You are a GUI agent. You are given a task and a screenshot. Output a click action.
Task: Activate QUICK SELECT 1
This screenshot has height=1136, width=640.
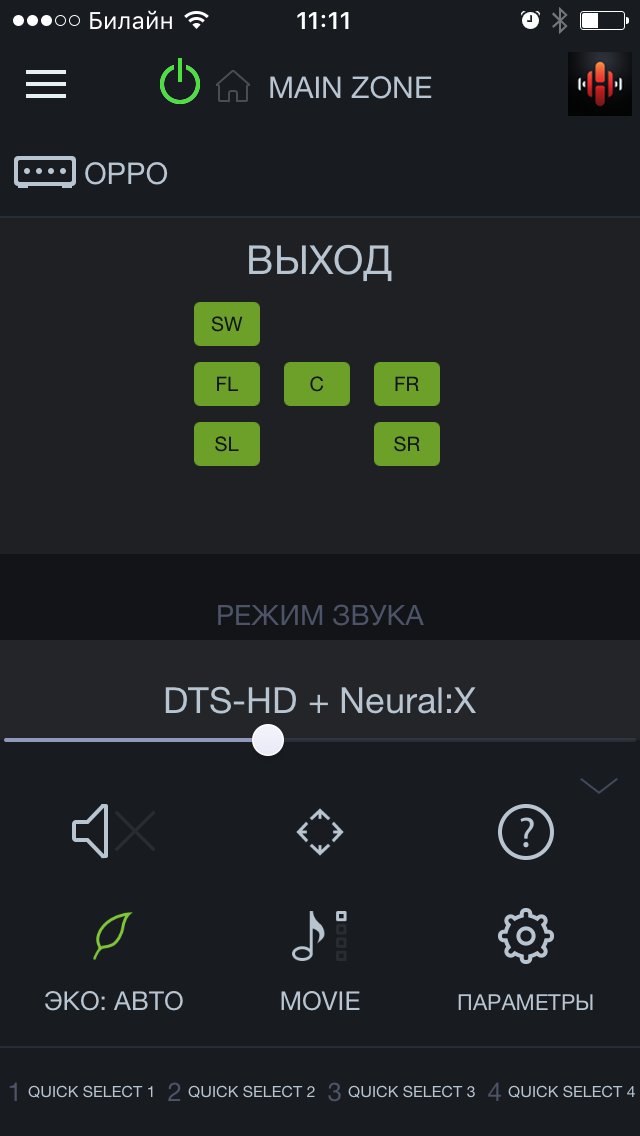click(82, 1092)
